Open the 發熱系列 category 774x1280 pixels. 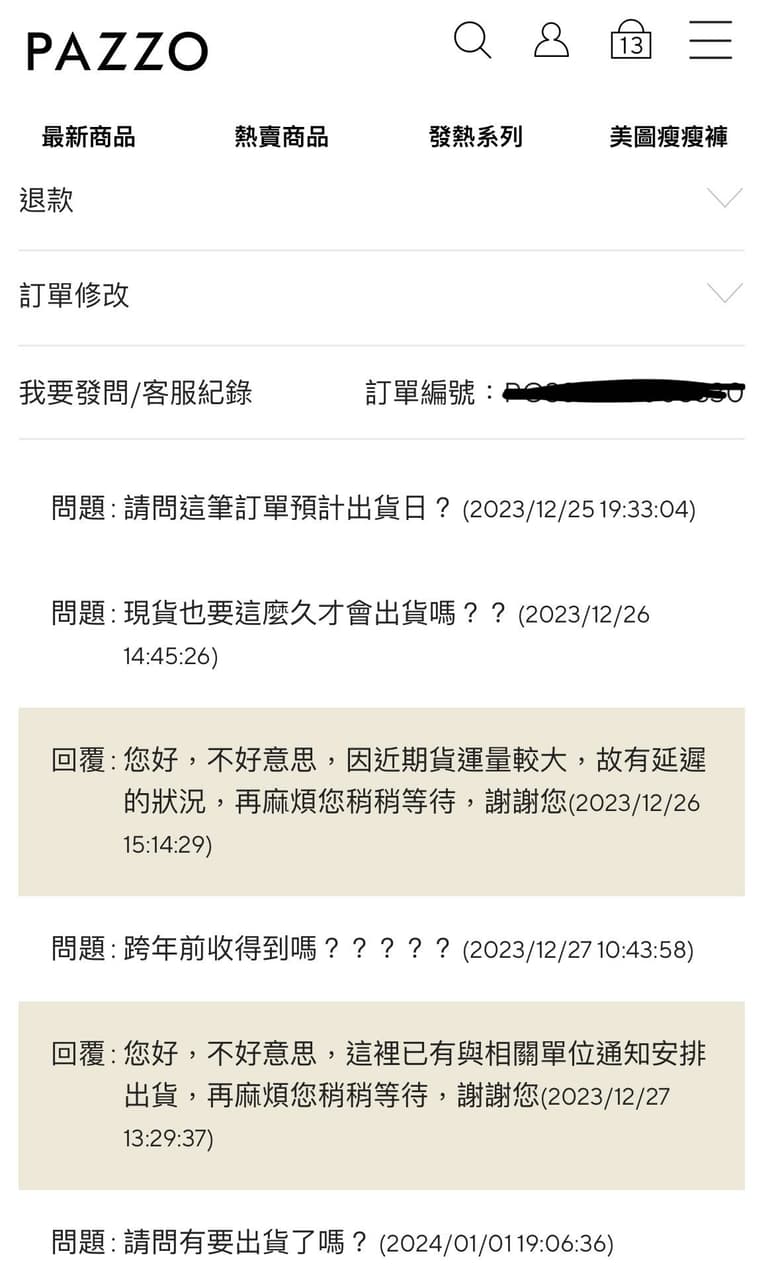(472, 137)
